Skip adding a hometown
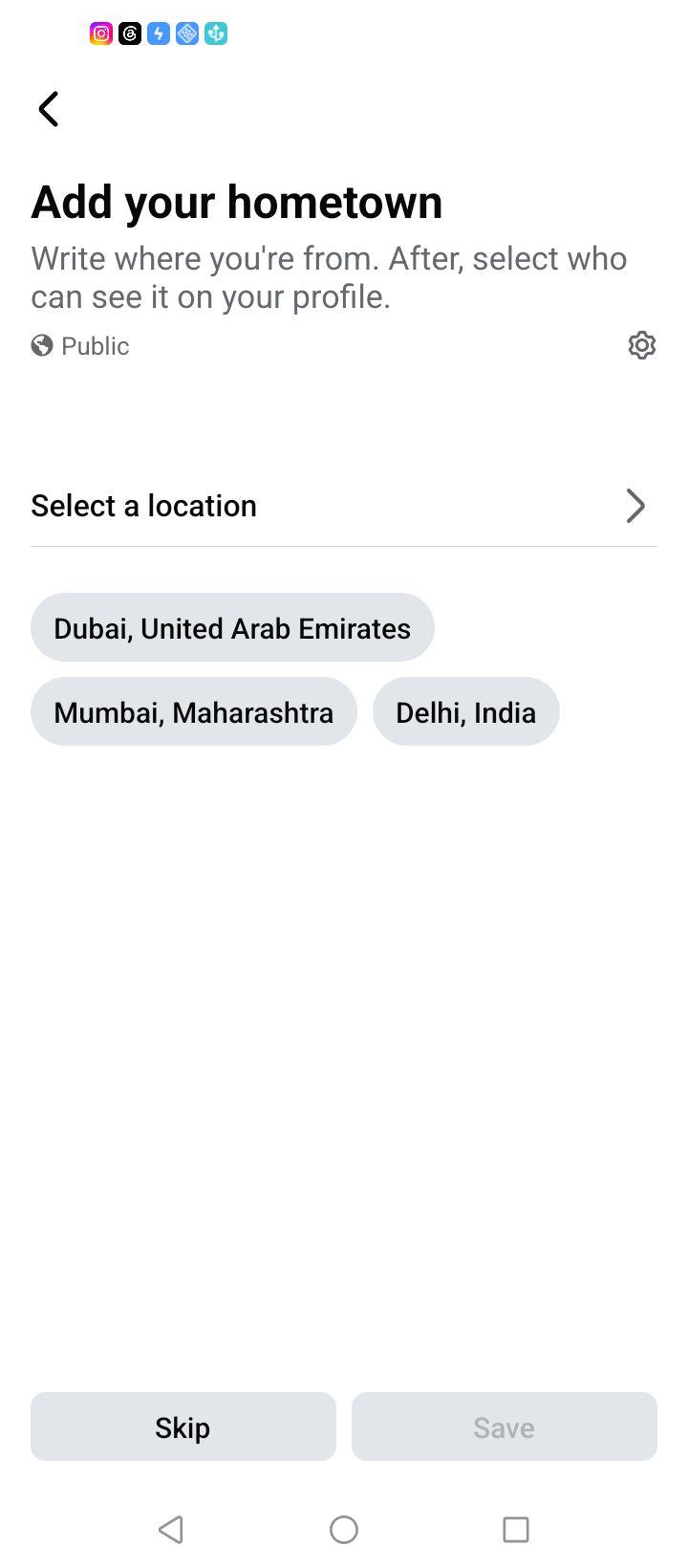 coord(183,1426)
